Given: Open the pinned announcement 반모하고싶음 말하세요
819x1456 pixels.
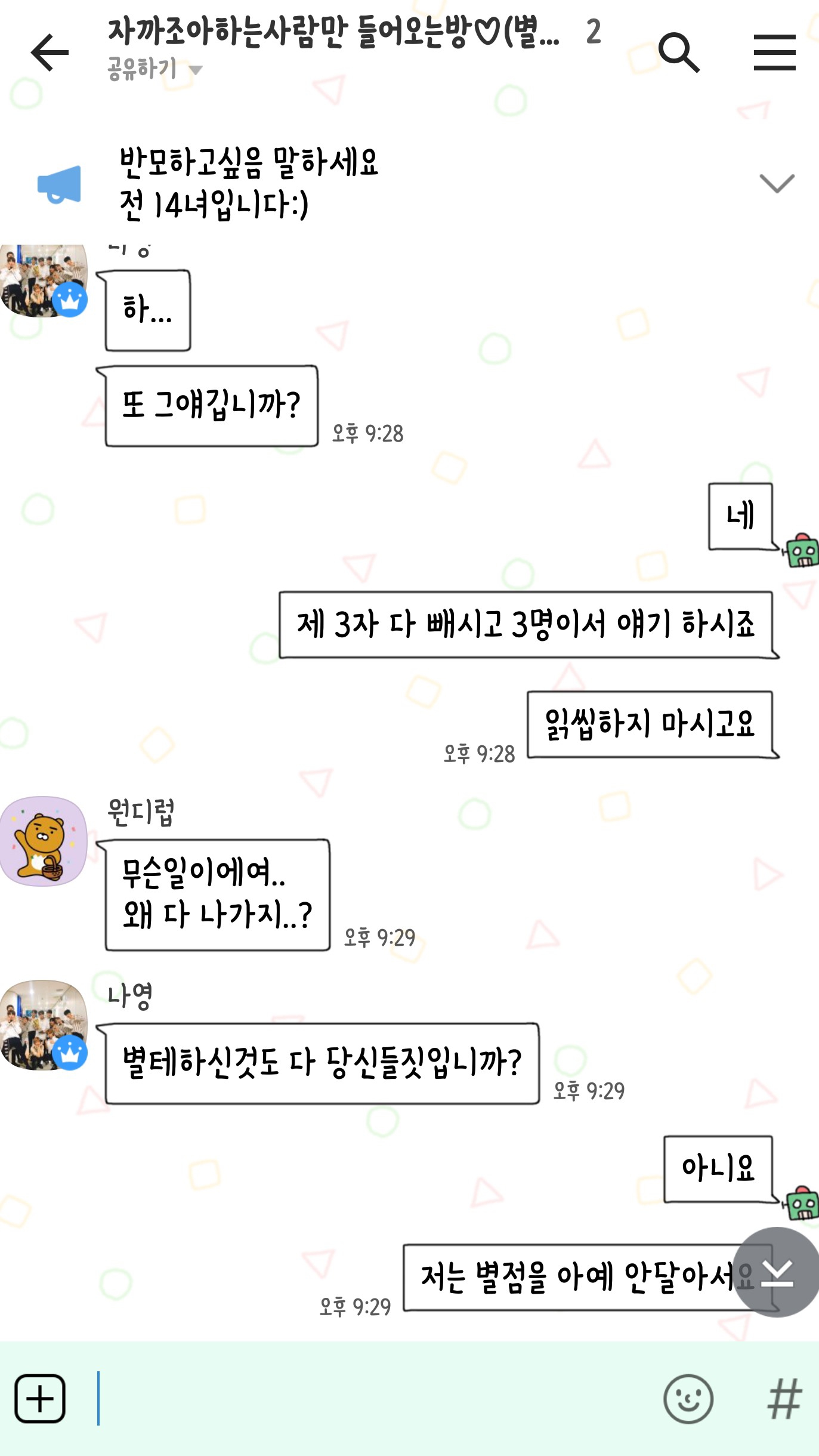Looking at the screenshot, I should point(251,183).
